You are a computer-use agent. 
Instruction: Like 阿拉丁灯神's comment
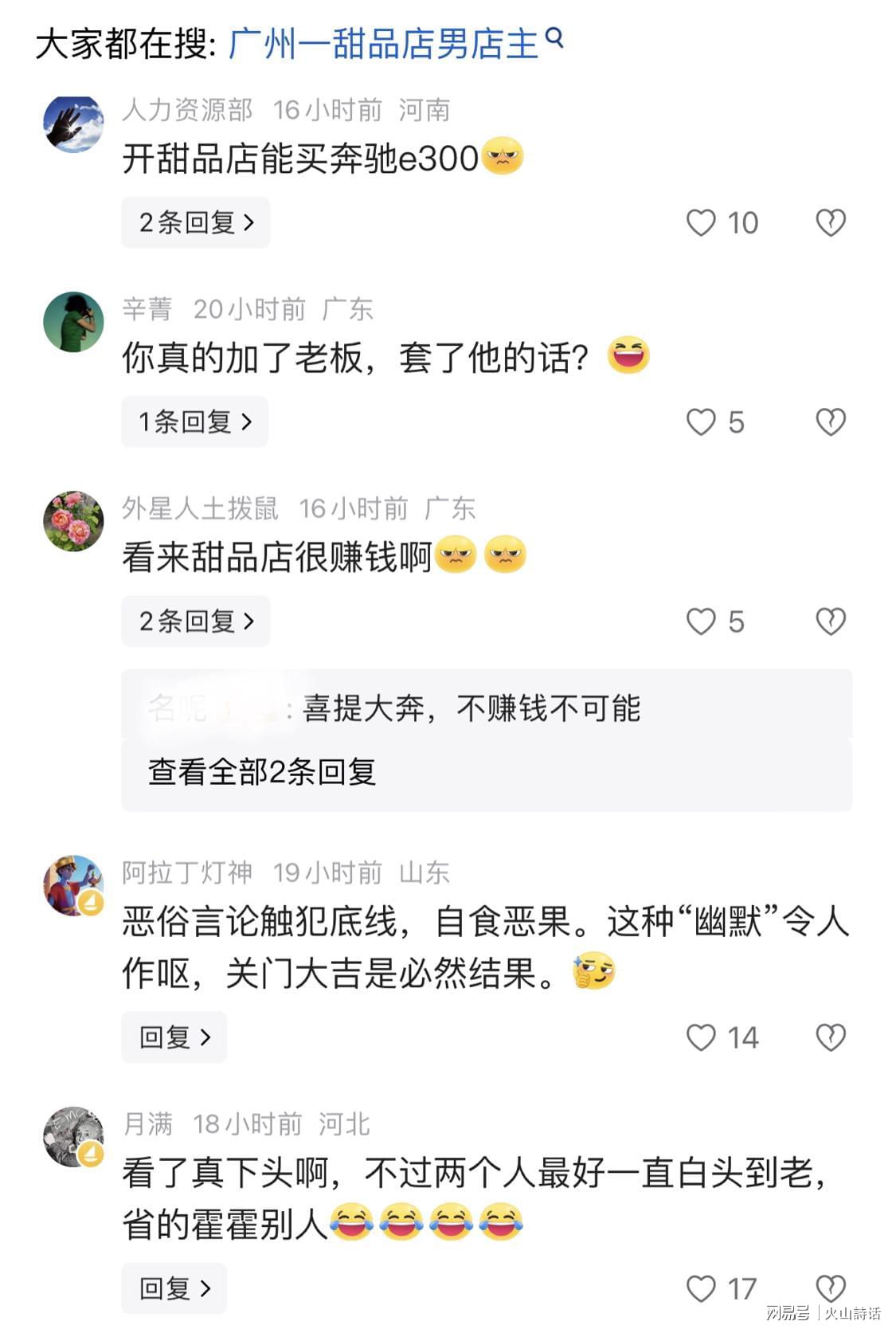(x=702, y=1037)
